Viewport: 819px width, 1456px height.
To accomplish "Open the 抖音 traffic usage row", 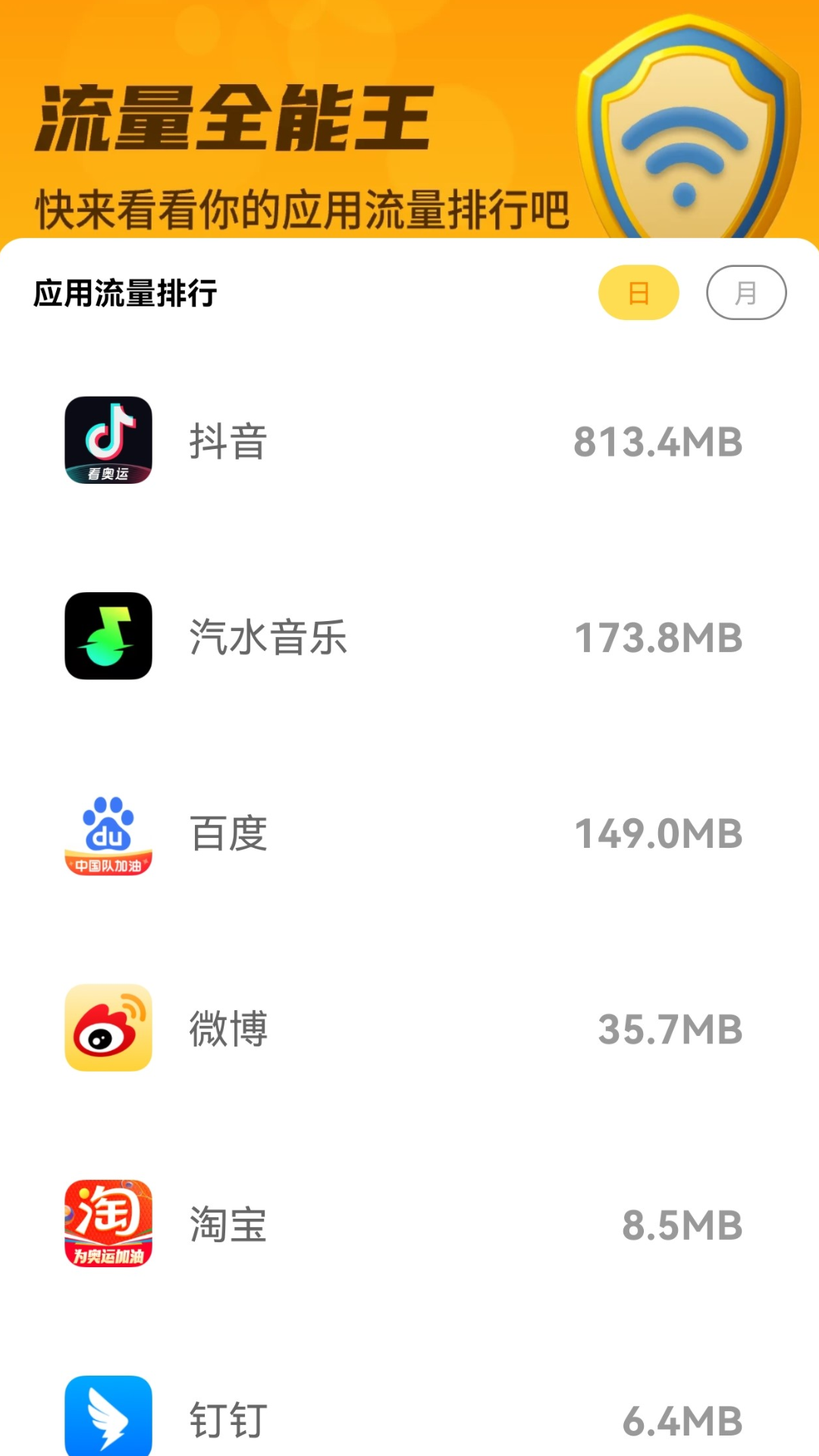I will (409, 441).
